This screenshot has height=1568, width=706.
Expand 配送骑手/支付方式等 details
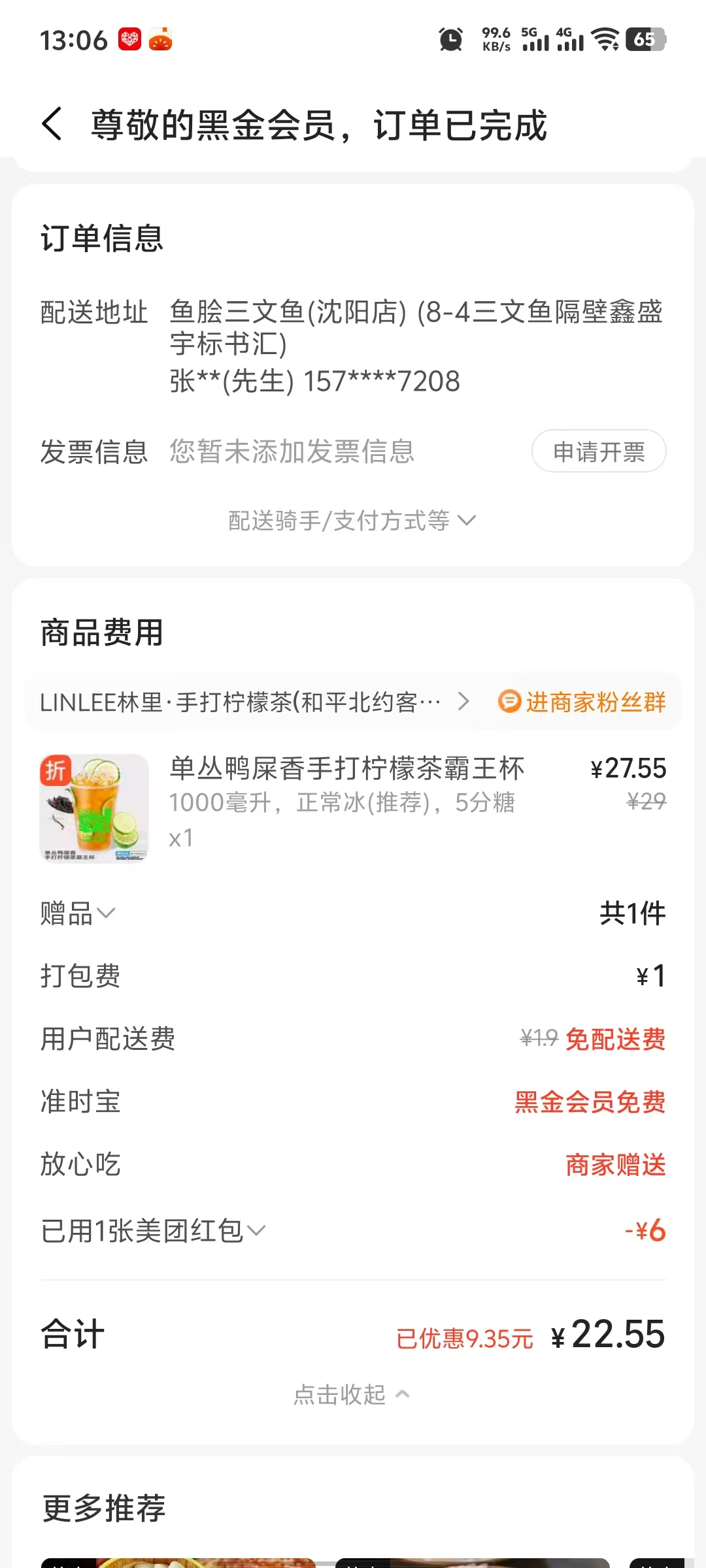point(352,521)
